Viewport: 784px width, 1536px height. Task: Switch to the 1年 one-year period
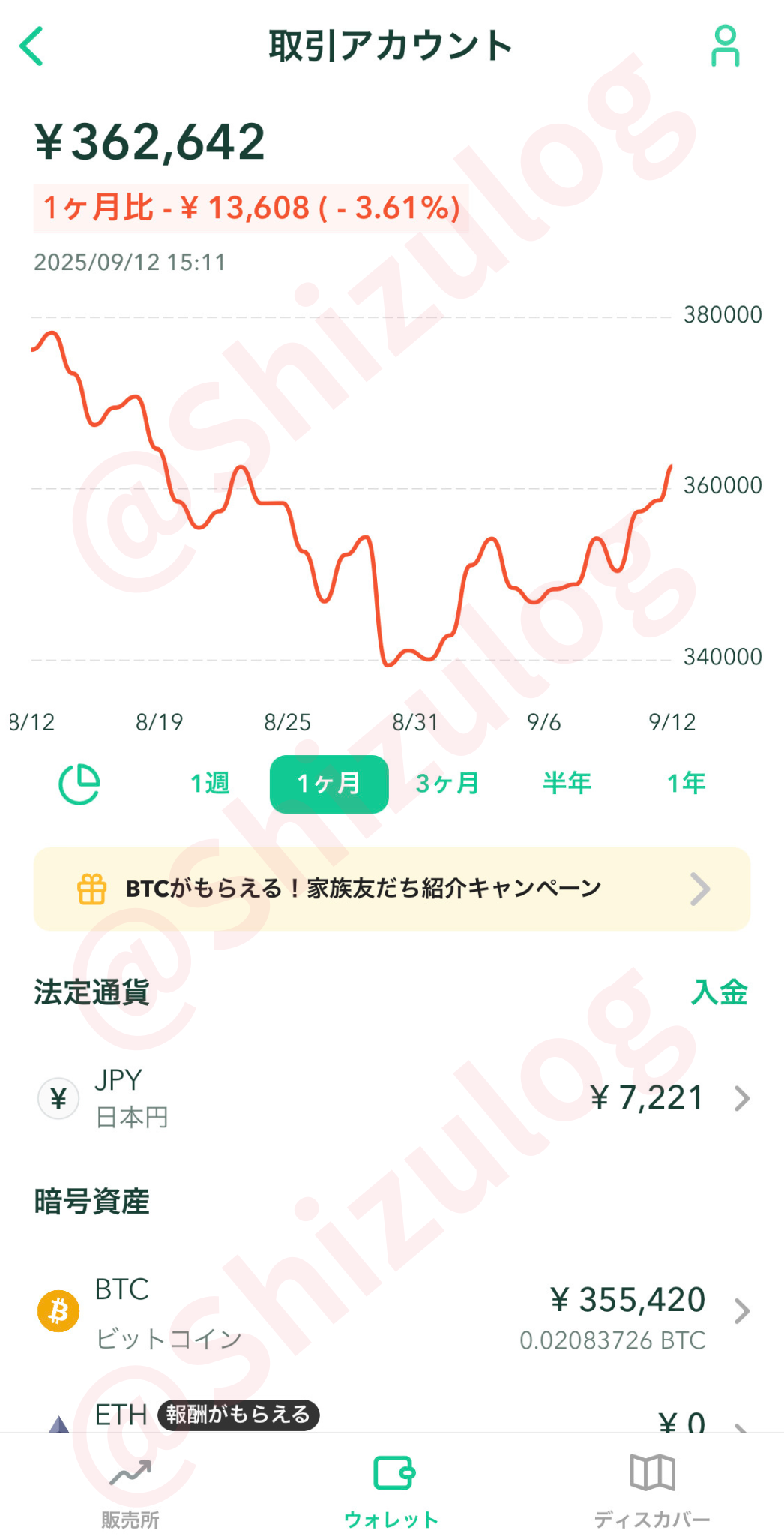point(686,783)
